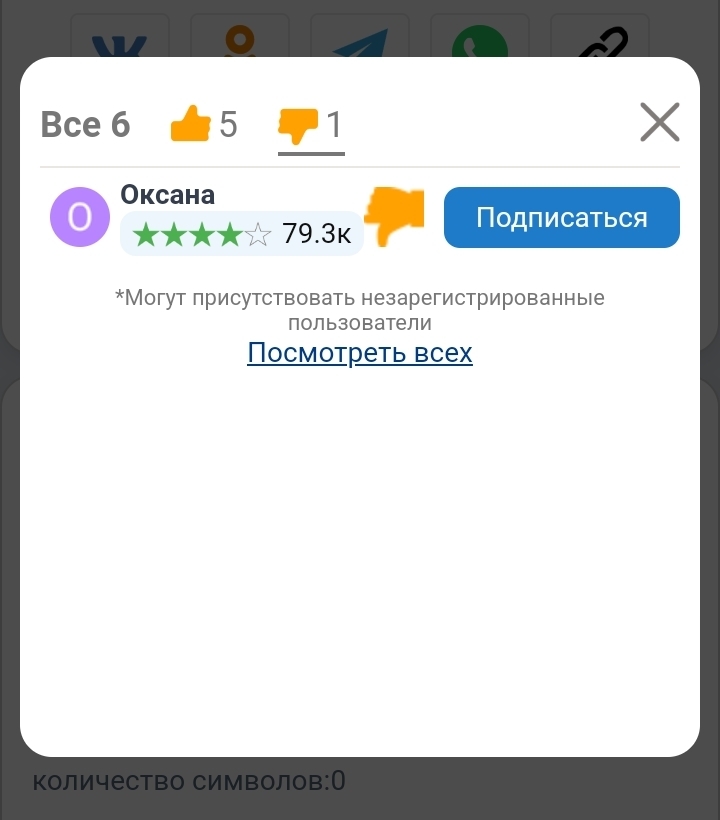Screen dimensions: 720x820
Task: Show the 5 thumbs-up reactions tab
Action: (204, 125)
